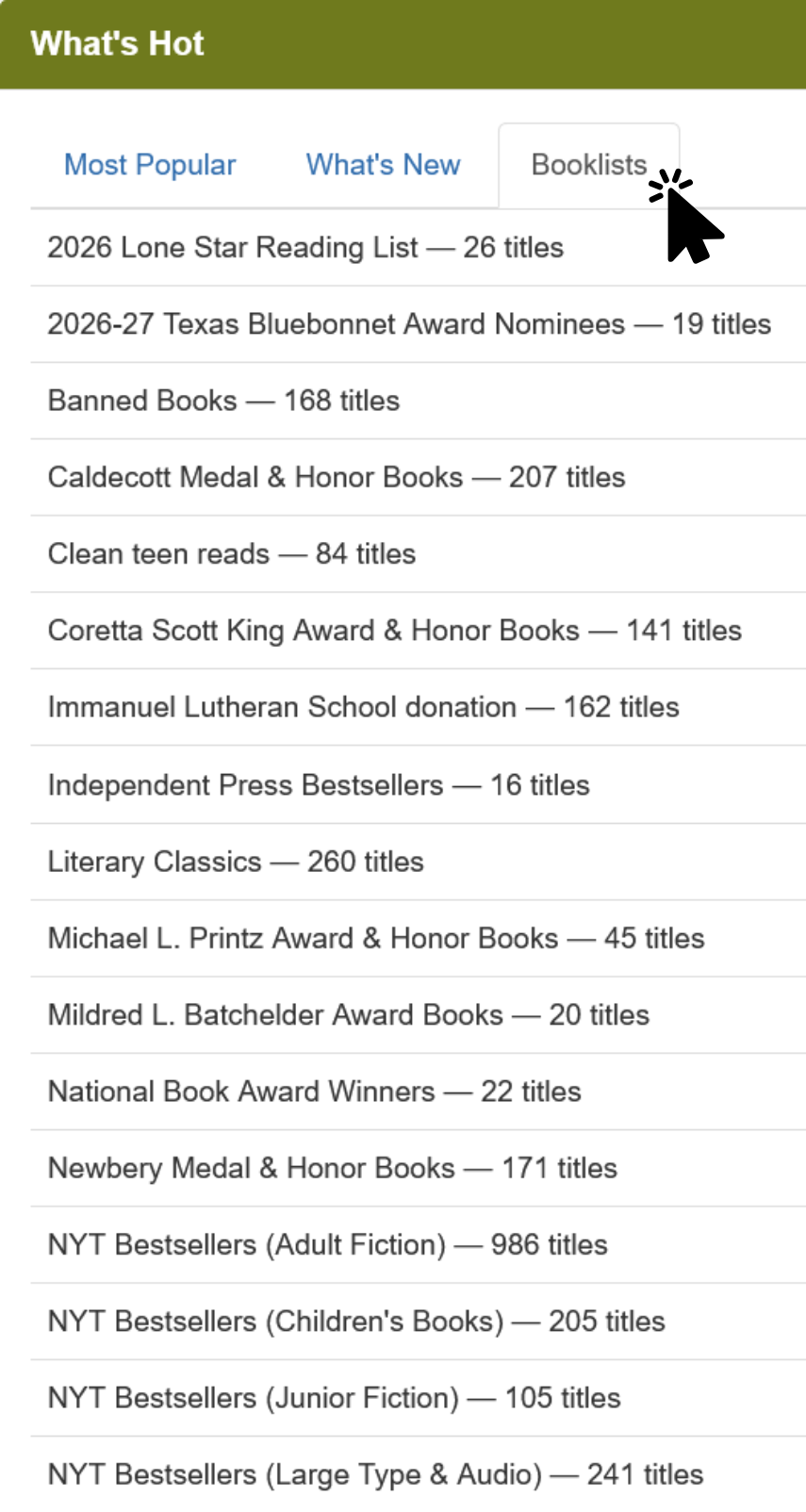Switch to the What's New tab
The image size is (806, 1512).
tap(383, 165)
